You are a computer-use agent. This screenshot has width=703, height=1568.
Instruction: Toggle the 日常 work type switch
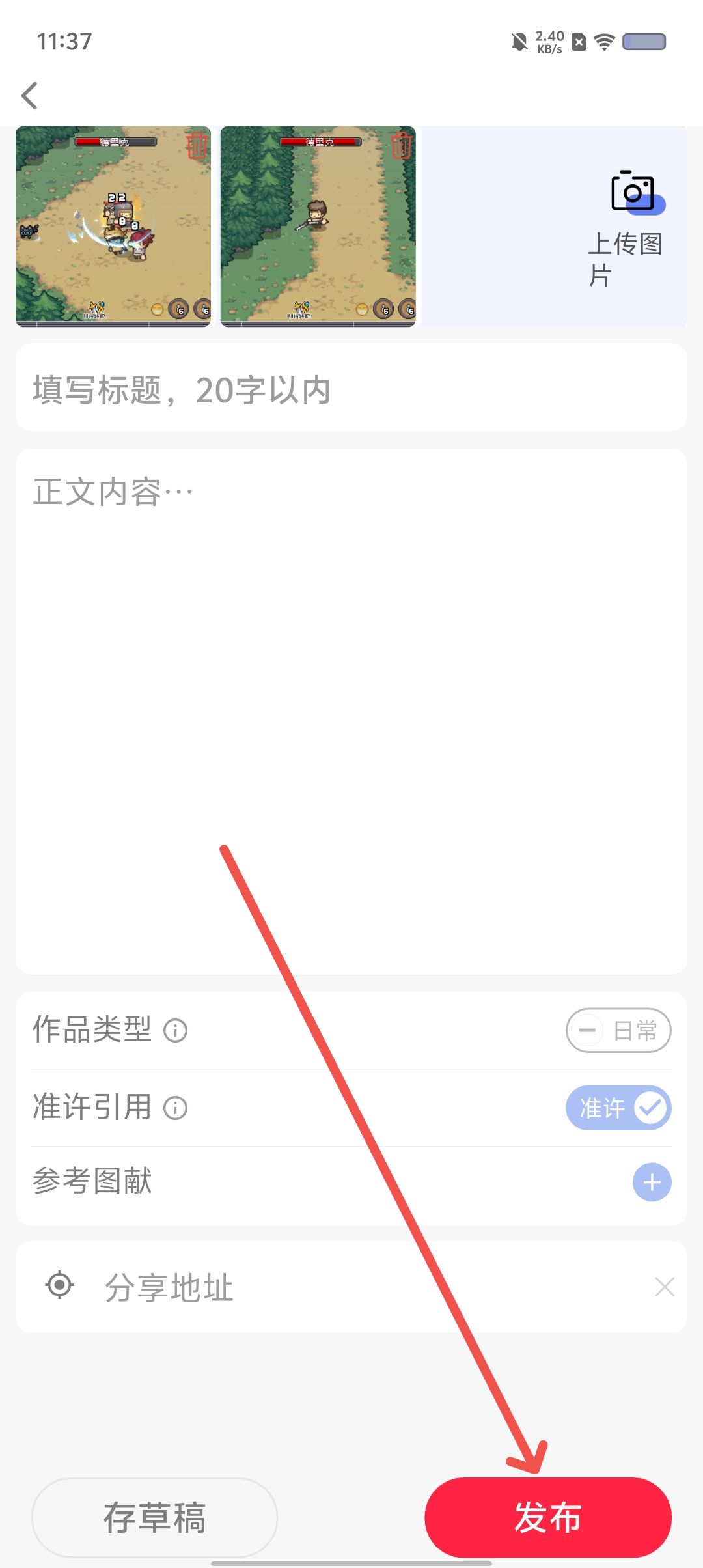[618, 1031]
